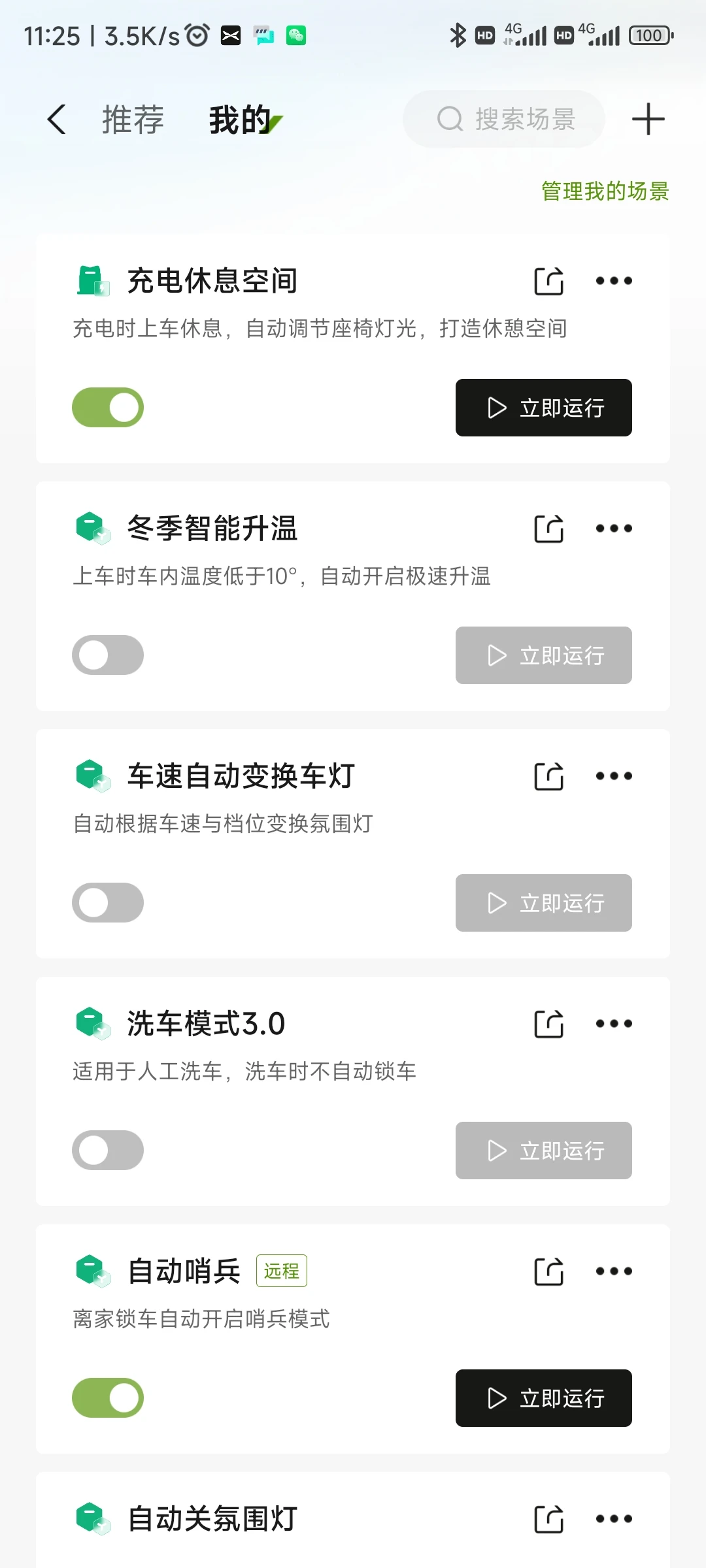This screenshot has height=1568, width=706.
Task: Share the 自动关氛围灯 scene
Action: [x=548, y=1520]
